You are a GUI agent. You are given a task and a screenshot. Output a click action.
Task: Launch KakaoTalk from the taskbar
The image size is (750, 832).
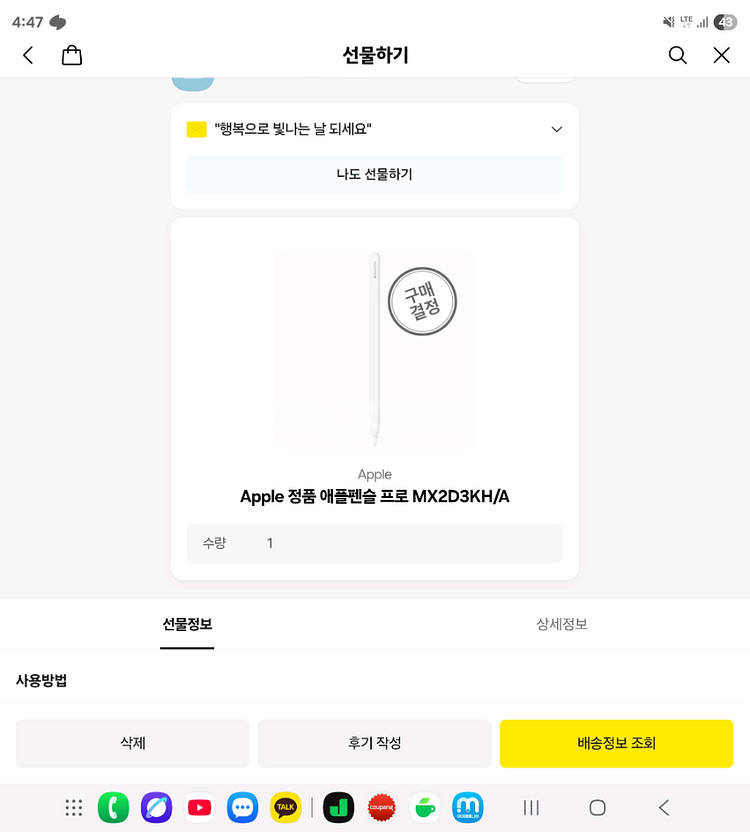pyautogui.click(x=285, y=807)
